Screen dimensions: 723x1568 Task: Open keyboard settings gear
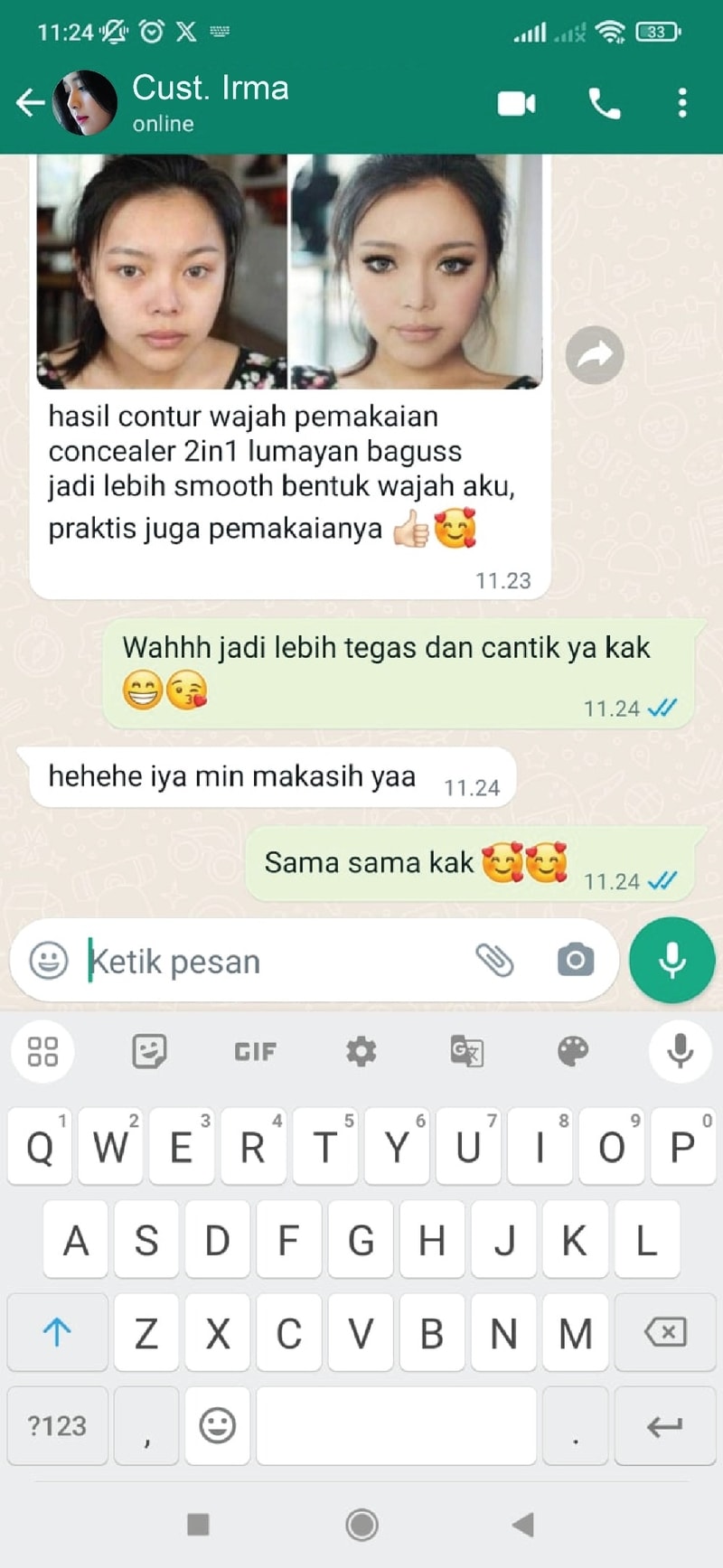[361, 1051]
